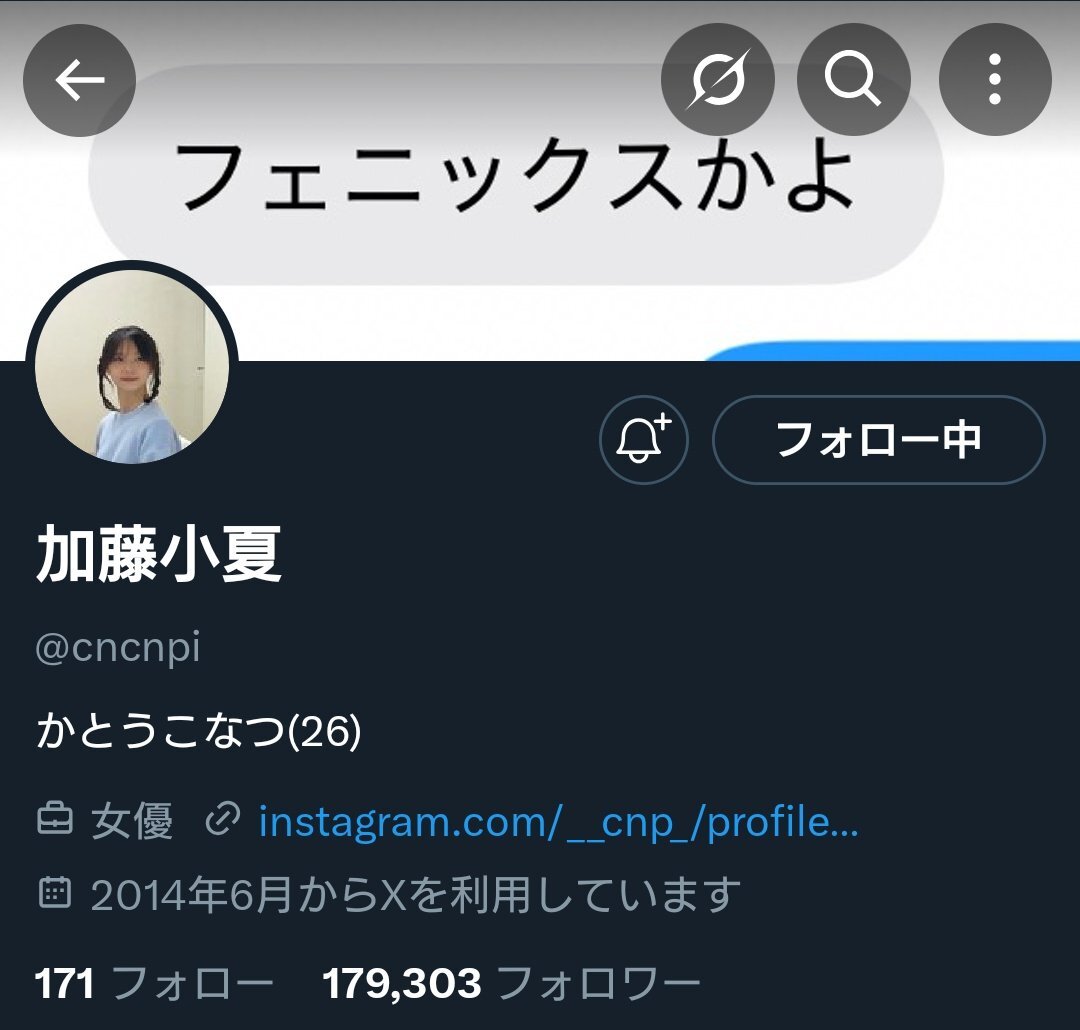The height and width of the screenshot is (1030, 1080).
Task: Go back using the arrow button
Action: coord(79,81)
